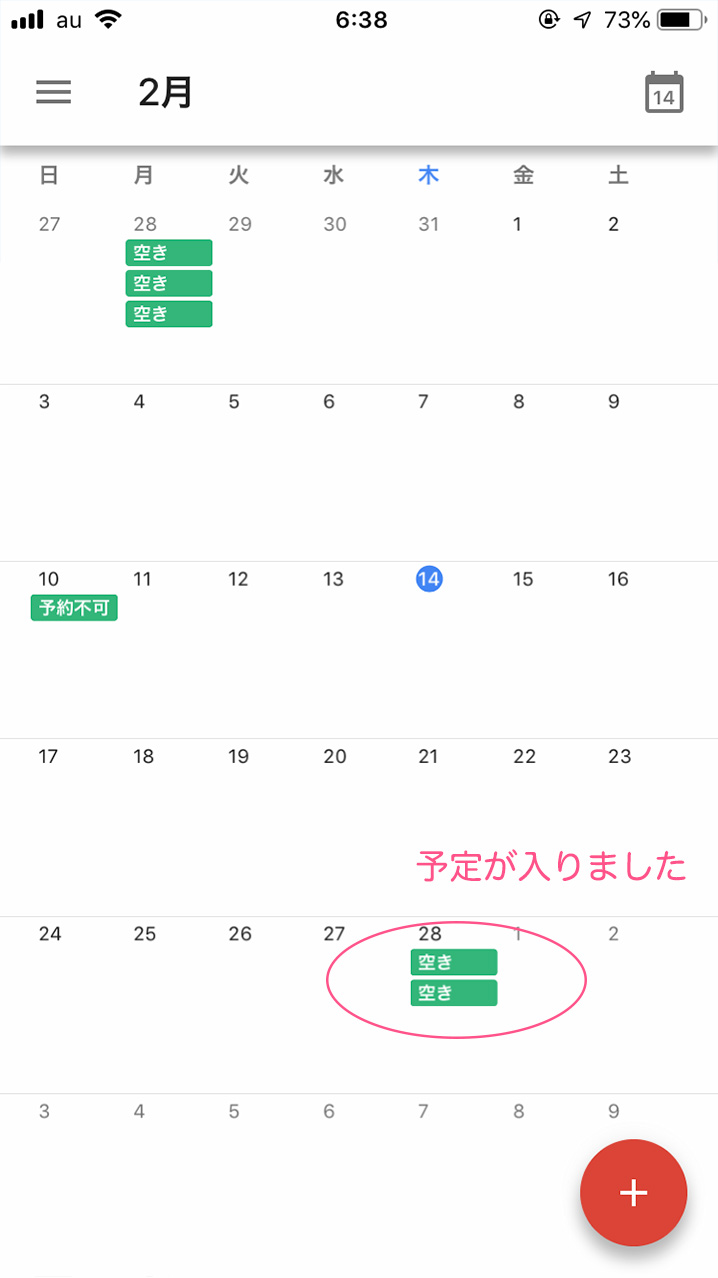Open the second 空き event on February 28

click(454, 993)
